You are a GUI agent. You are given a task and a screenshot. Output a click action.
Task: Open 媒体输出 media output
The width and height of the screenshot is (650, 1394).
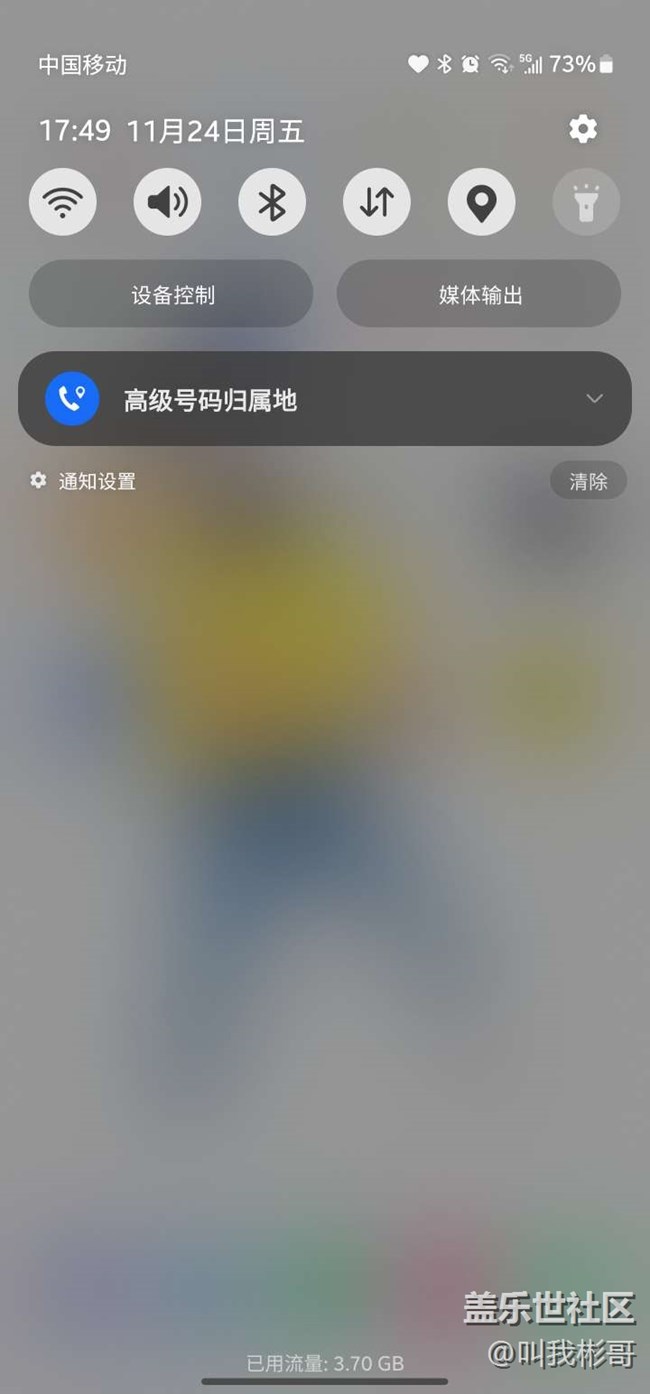click(479, 295)
